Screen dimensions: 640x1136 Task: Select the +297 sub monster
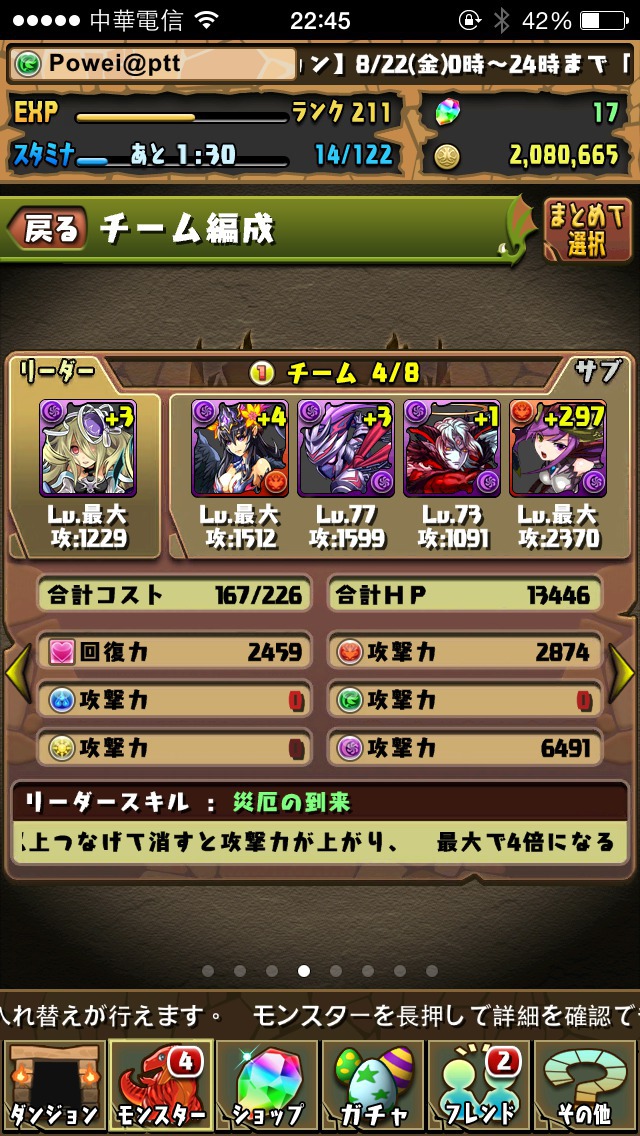(557, 448)
